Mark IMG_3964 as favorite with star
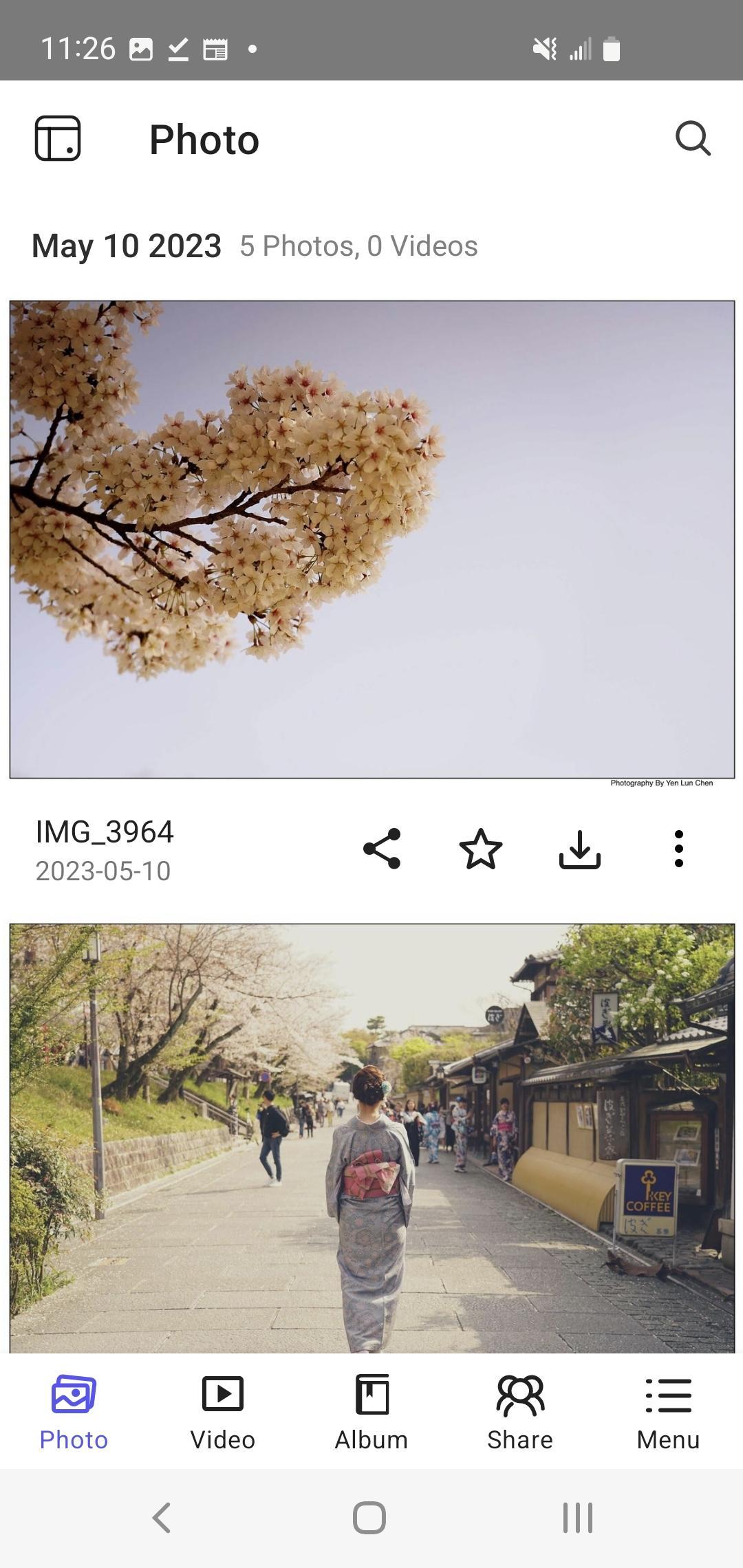This screenshot has width=743, height=1568. pos(481,849)
